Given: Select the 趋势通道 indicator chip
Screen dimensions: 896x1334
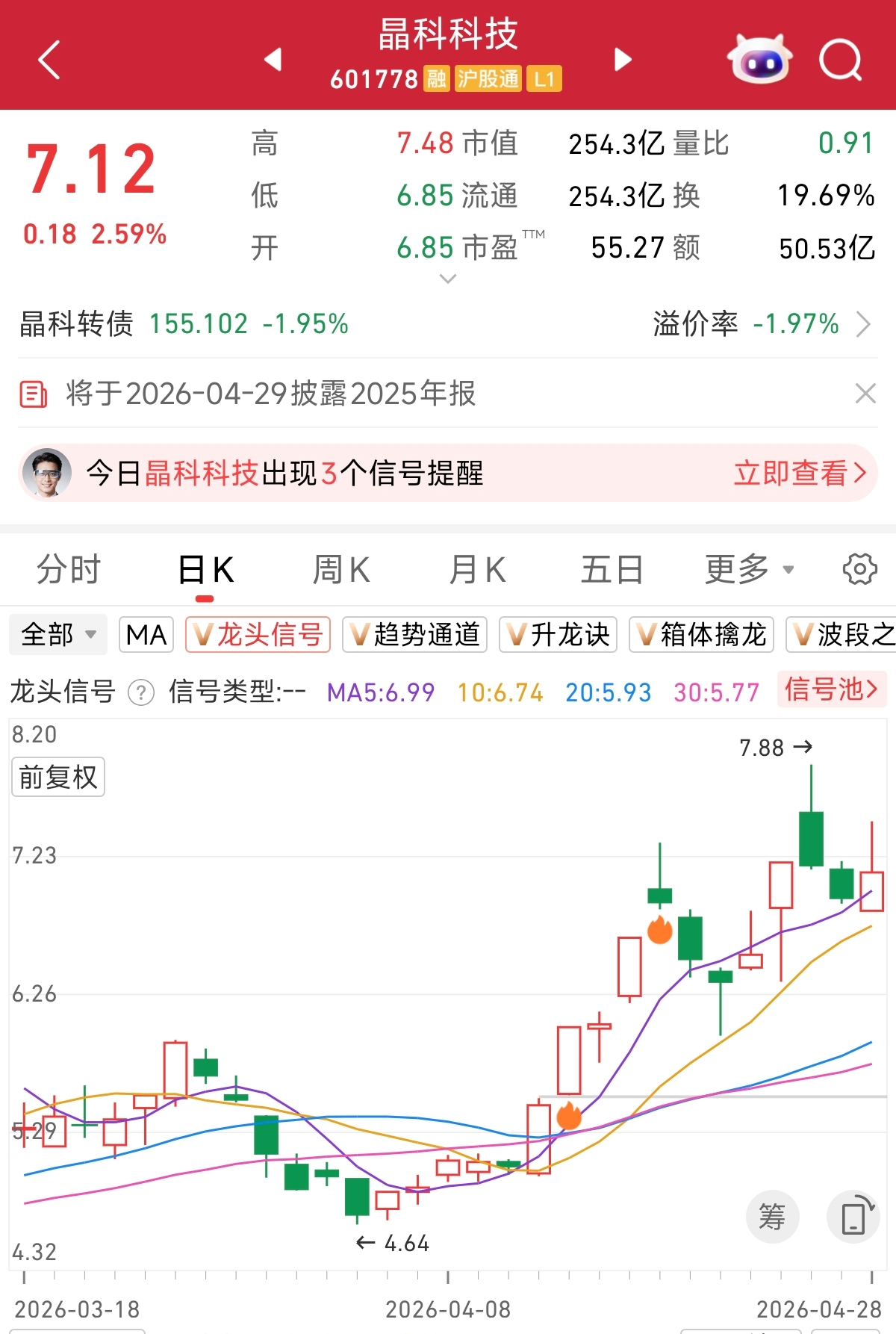Looking at the screenshot, I should [414, 635].
